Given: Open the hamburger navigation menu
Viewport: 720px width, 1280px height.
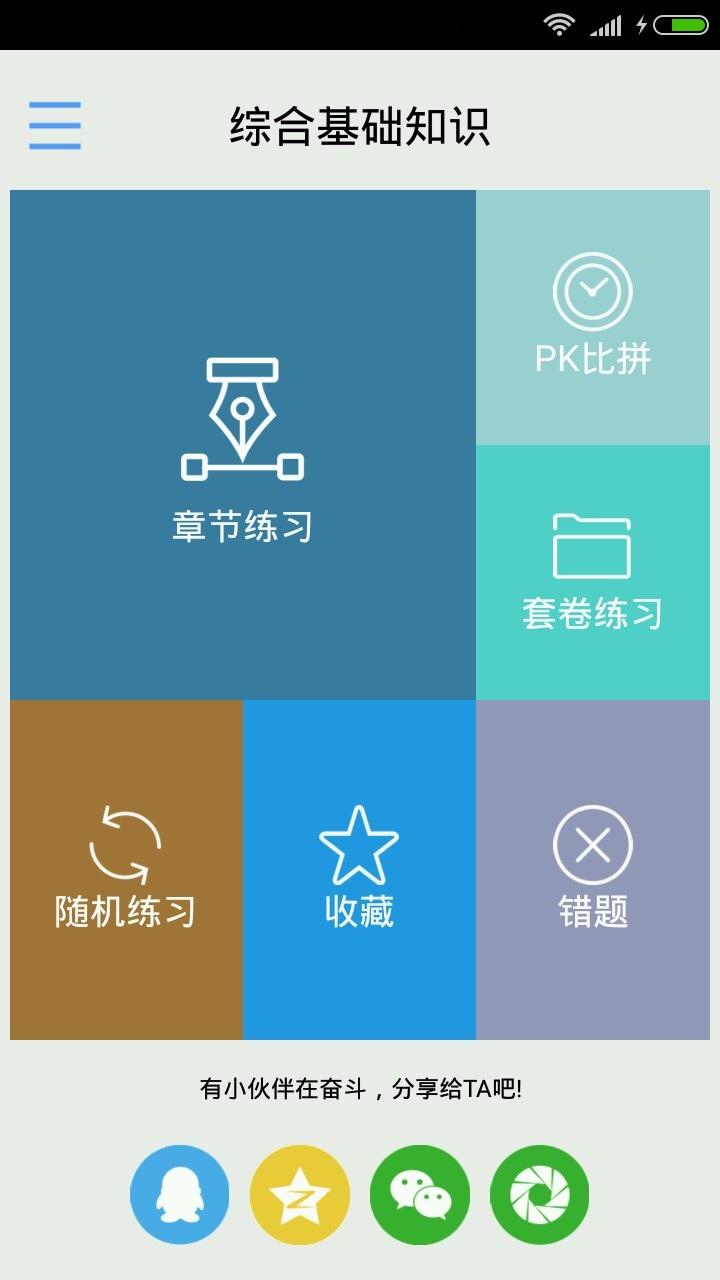Looking at the screenshot, I should pyautogui.click(x=55, y=126).
